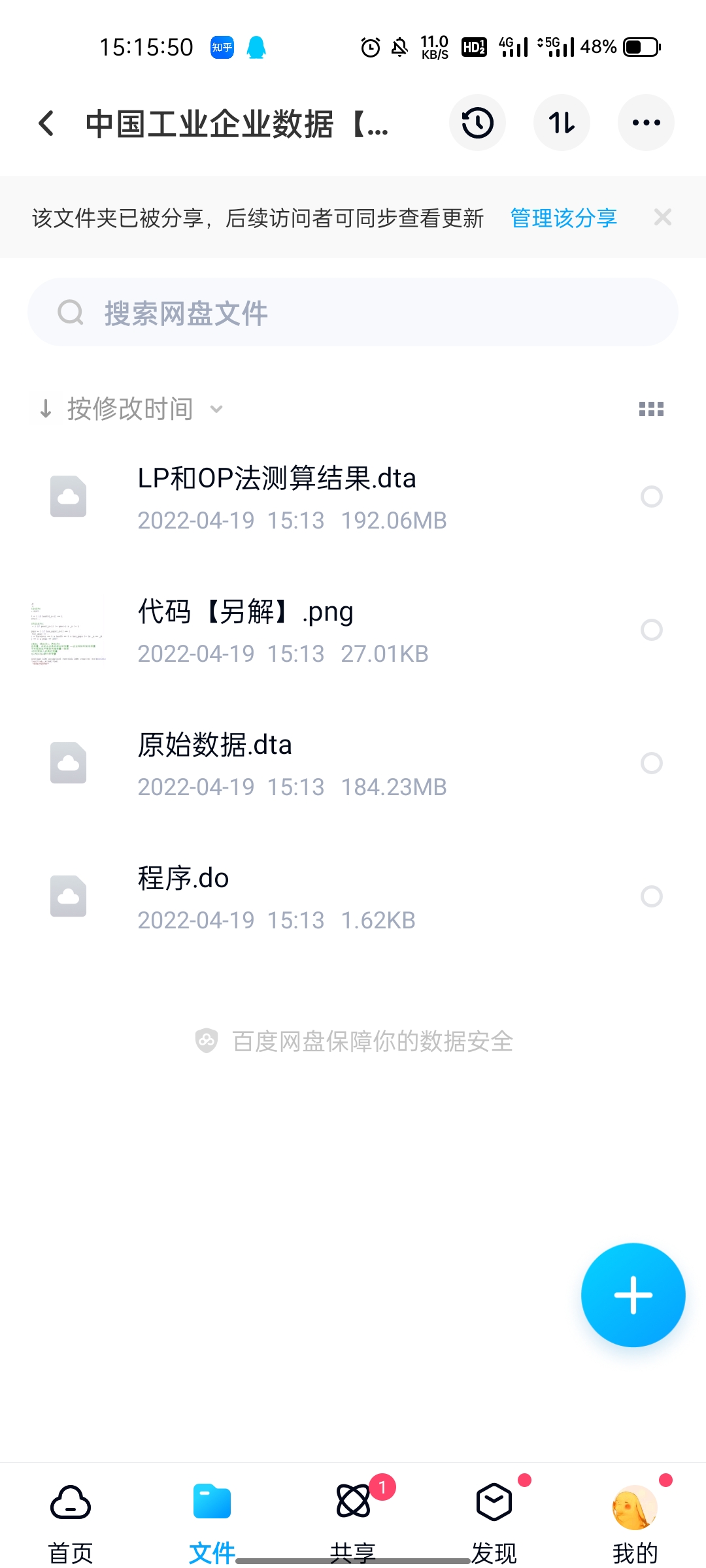Select the LP和OP法测算结果.dta file circle
The height and width of the screenshot is (1568, 706).
click(x=651, y=497)
